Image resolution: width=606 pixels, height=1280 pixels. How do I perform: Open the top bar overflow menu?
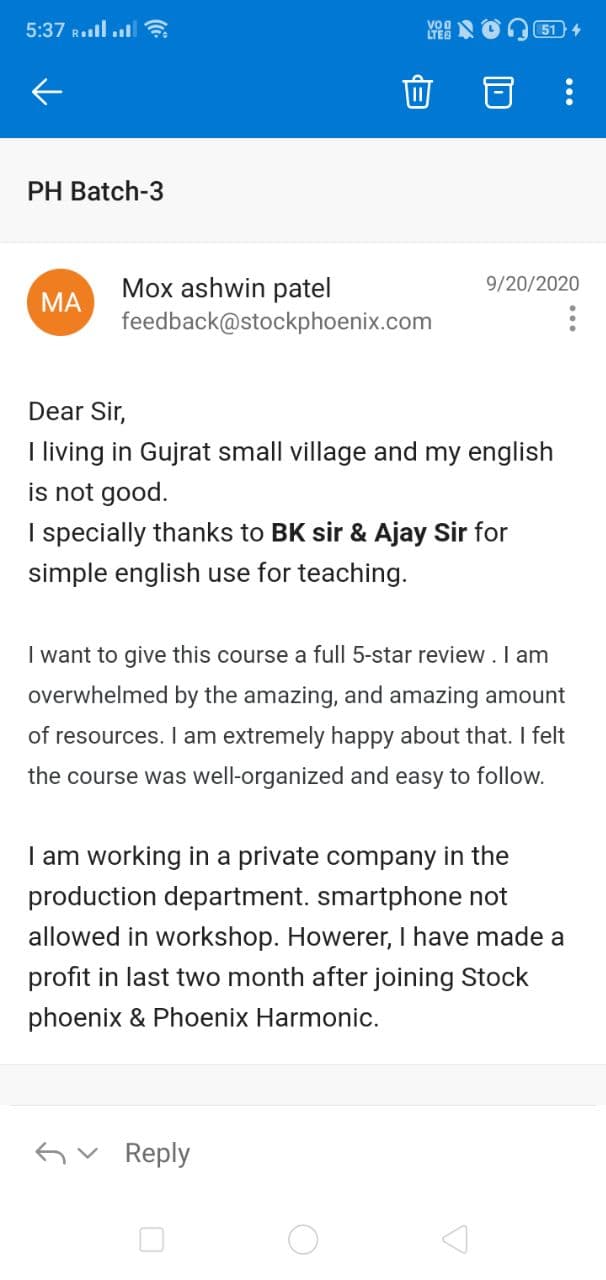[569, 92]
